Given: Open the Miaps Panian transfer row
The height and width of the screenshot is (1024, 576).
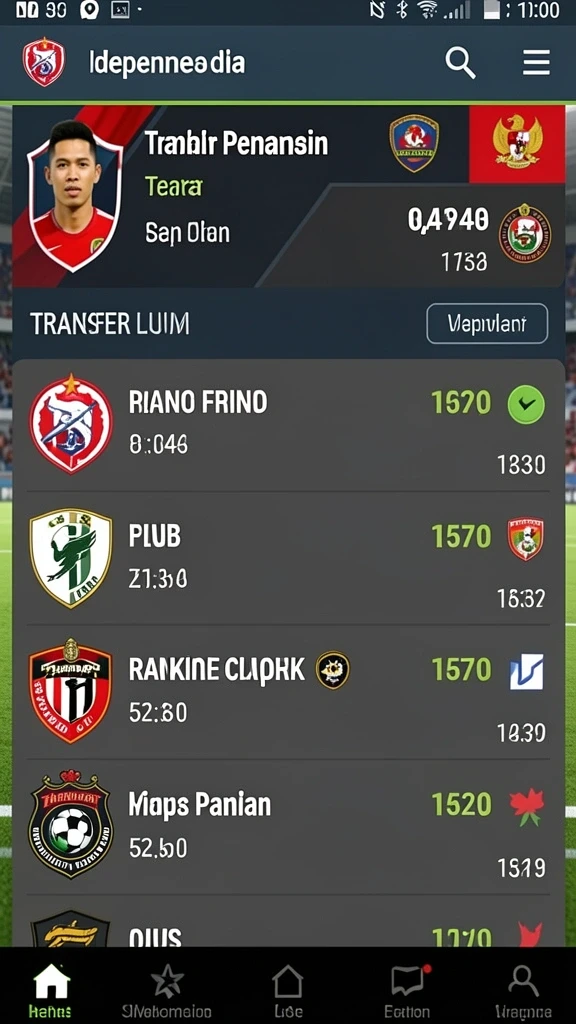Looking at the screenshot, I should click(x=288, y=827).
